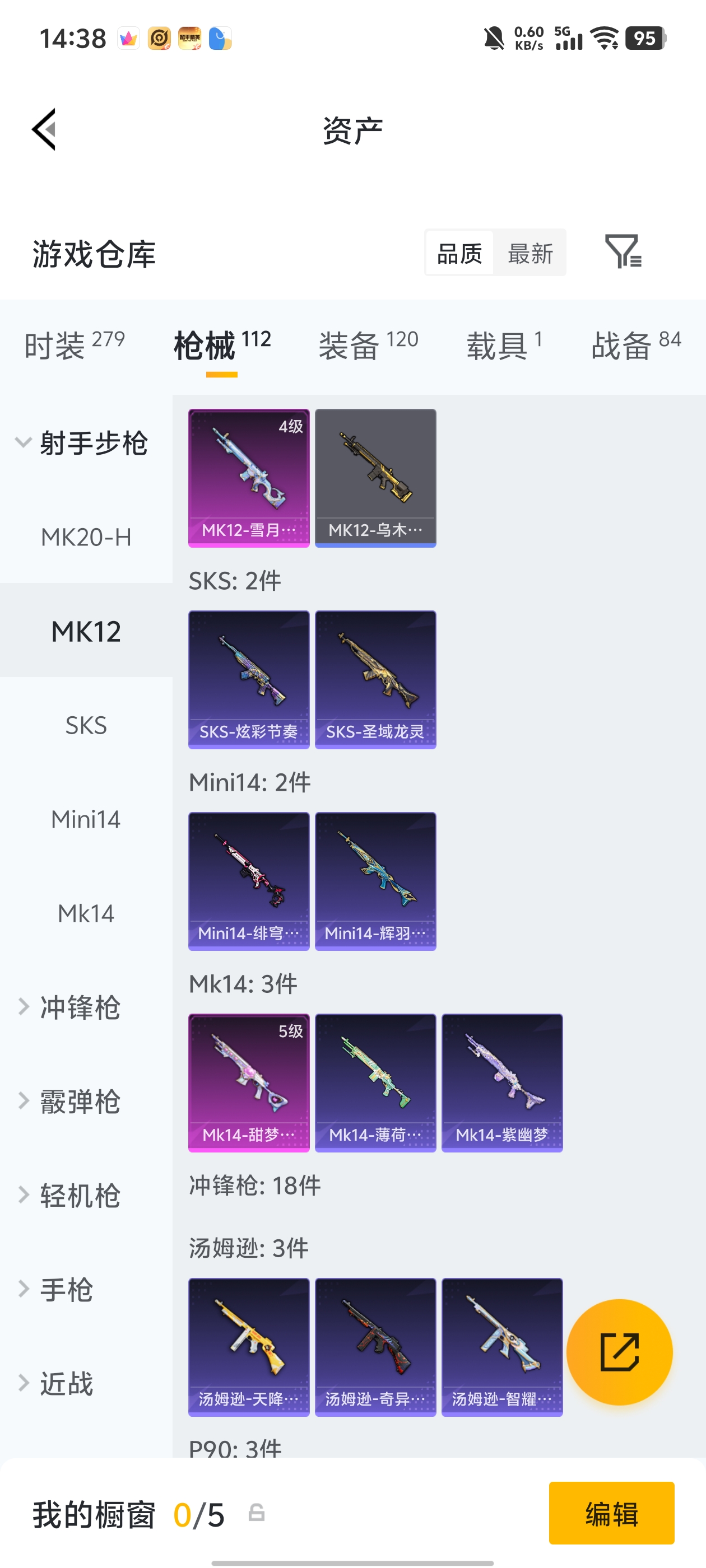Sort the warehouse by 最新
The height and width of the screenshot is (1568, 706).
point(530,253)
